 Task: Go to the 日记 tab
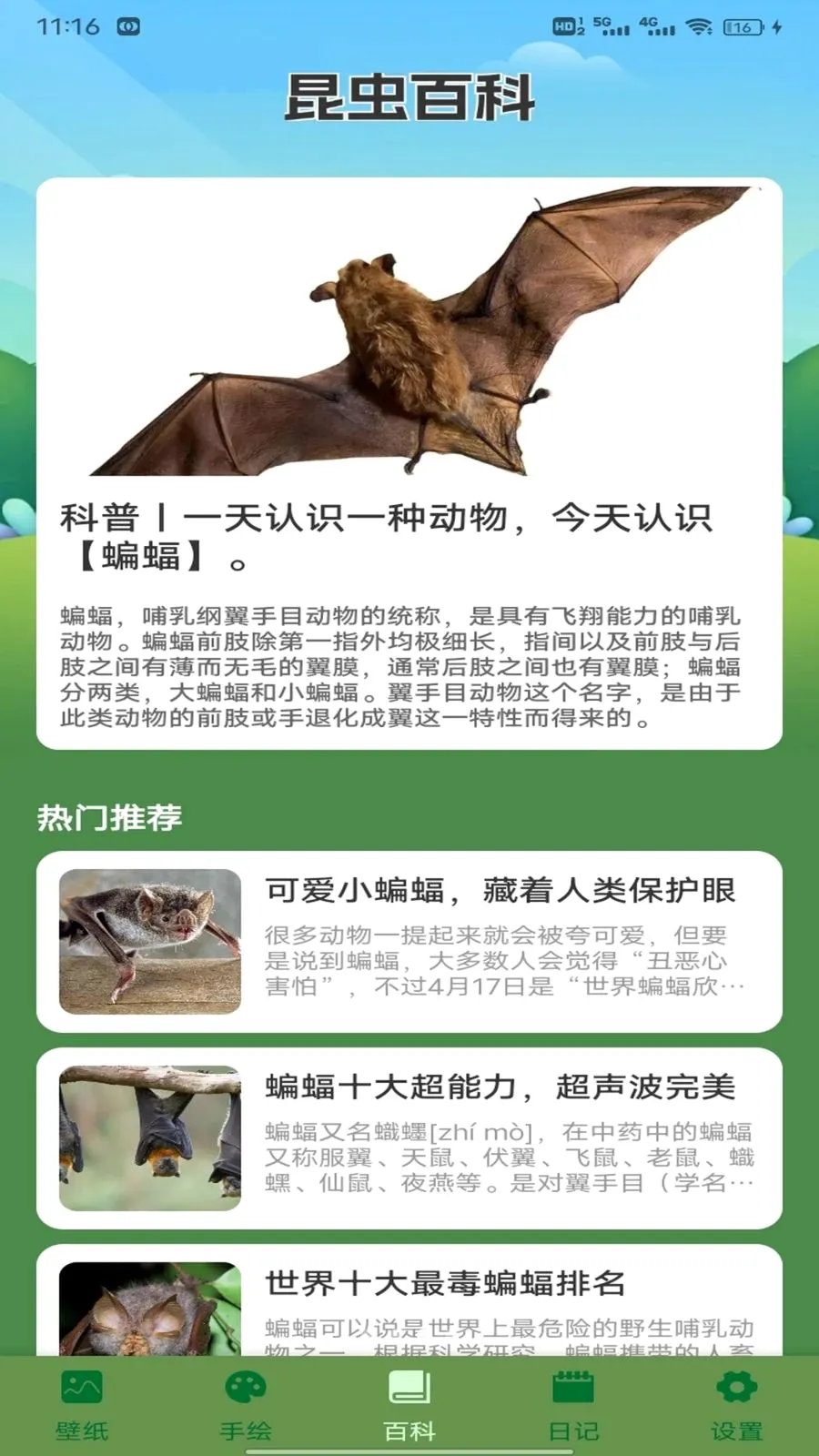pos(573,1406)
